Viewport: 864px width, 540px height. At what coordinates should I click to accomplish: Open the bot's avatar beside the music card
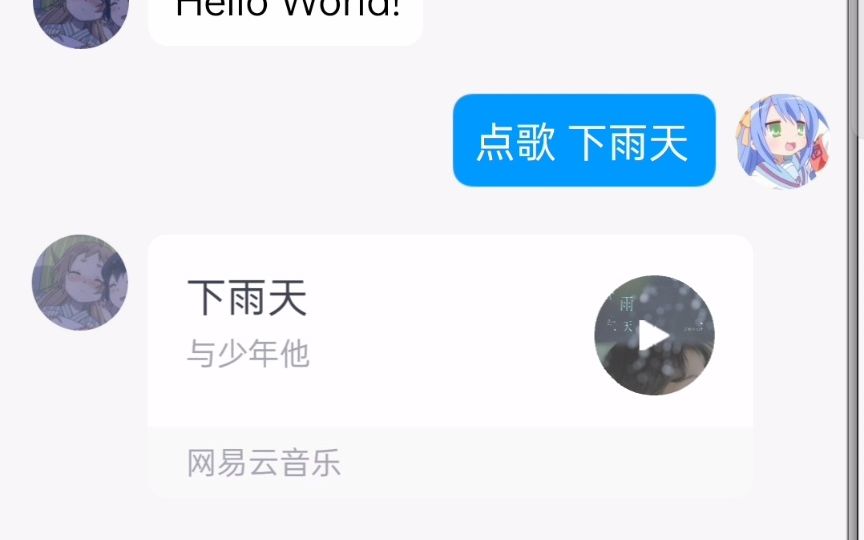click(80, 283)
